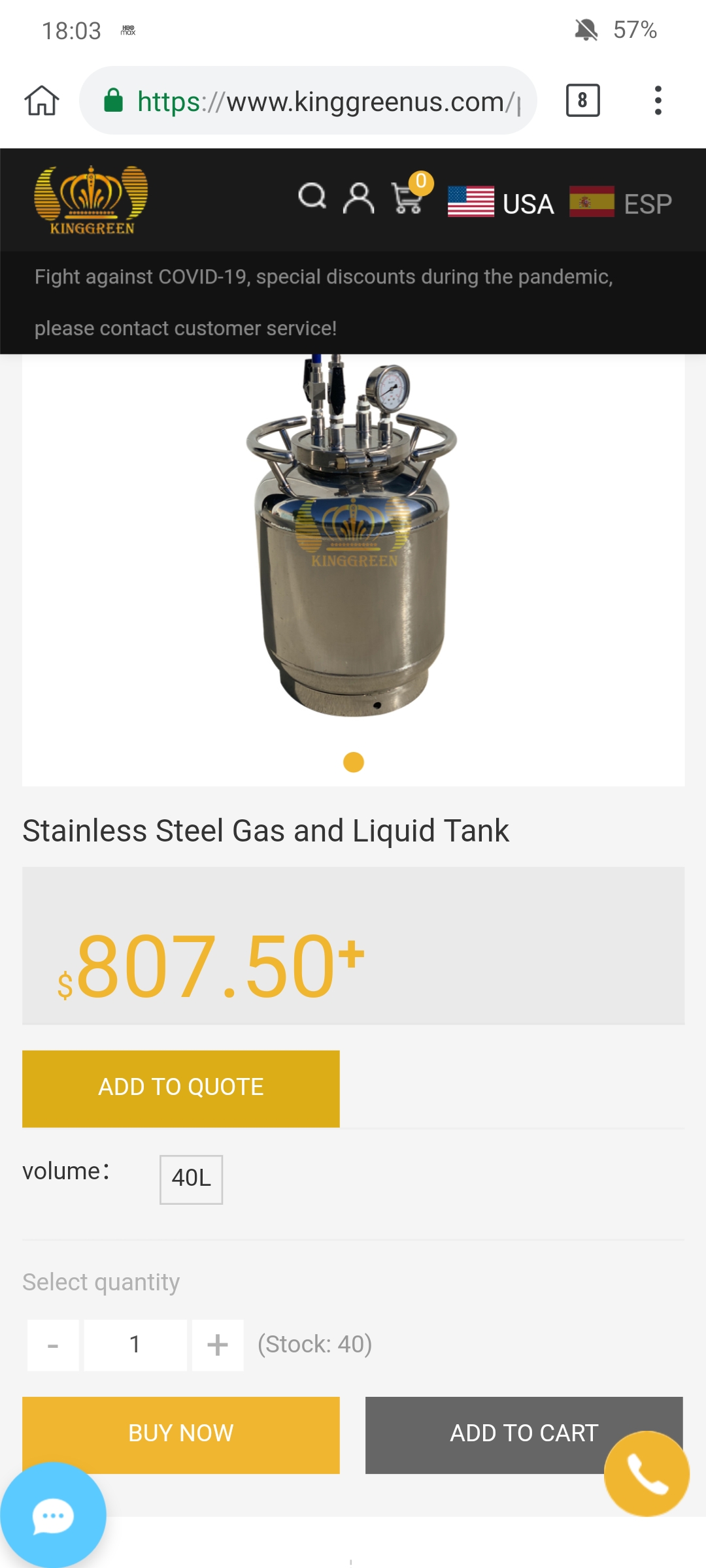The width and height of the screenshot is (706, 1568).
Task: Tap Buy Now
Action: pyautogui.click(x=181, y=1434)
